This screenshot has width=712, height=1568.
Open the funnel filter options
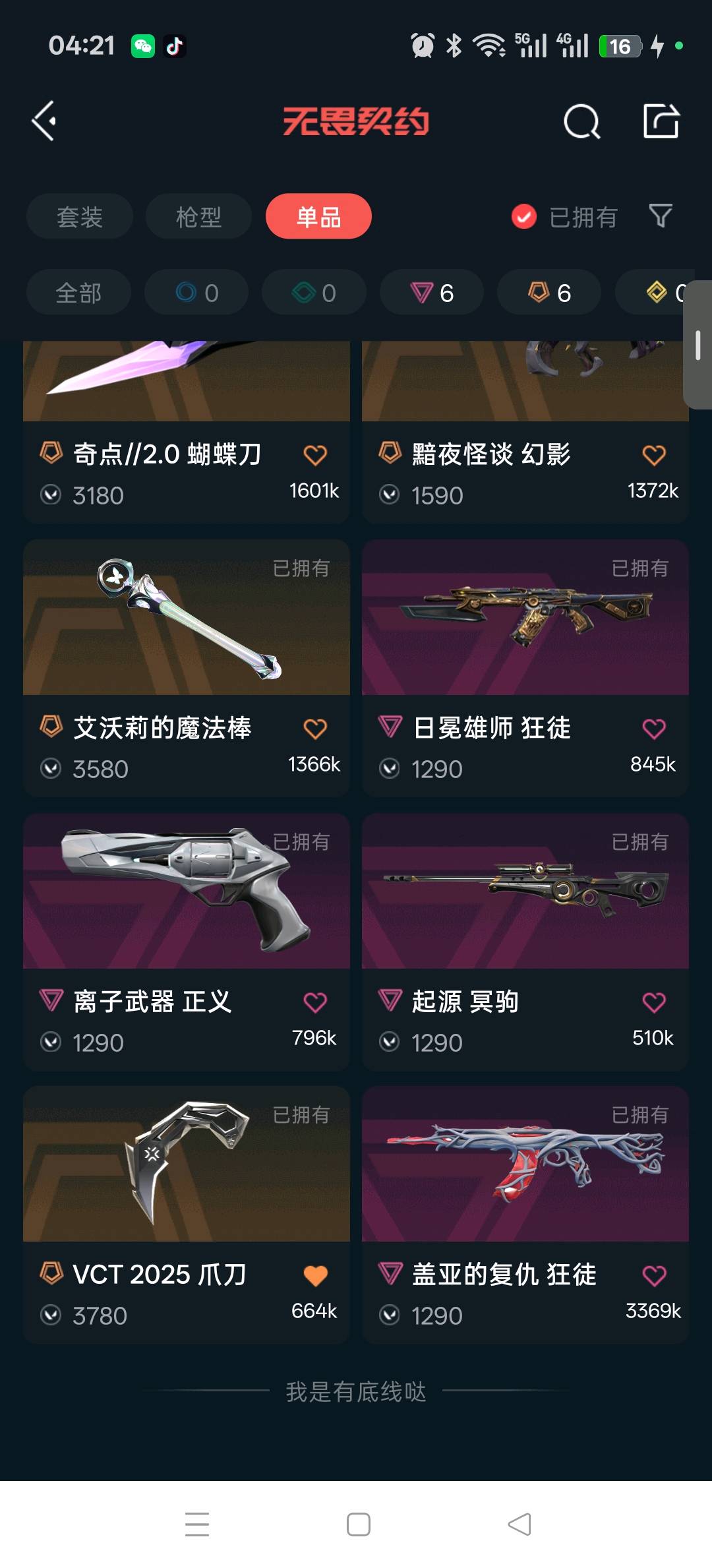(661, 216)
